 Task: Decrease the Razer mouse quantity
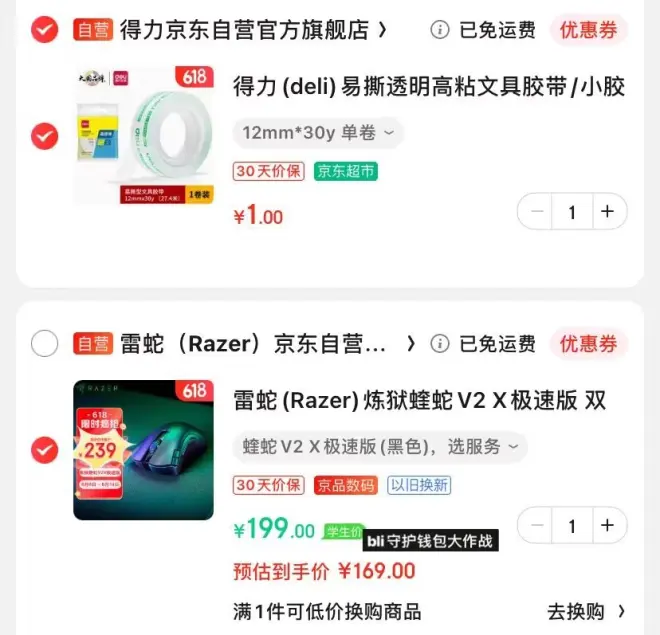tap(538, 525)
